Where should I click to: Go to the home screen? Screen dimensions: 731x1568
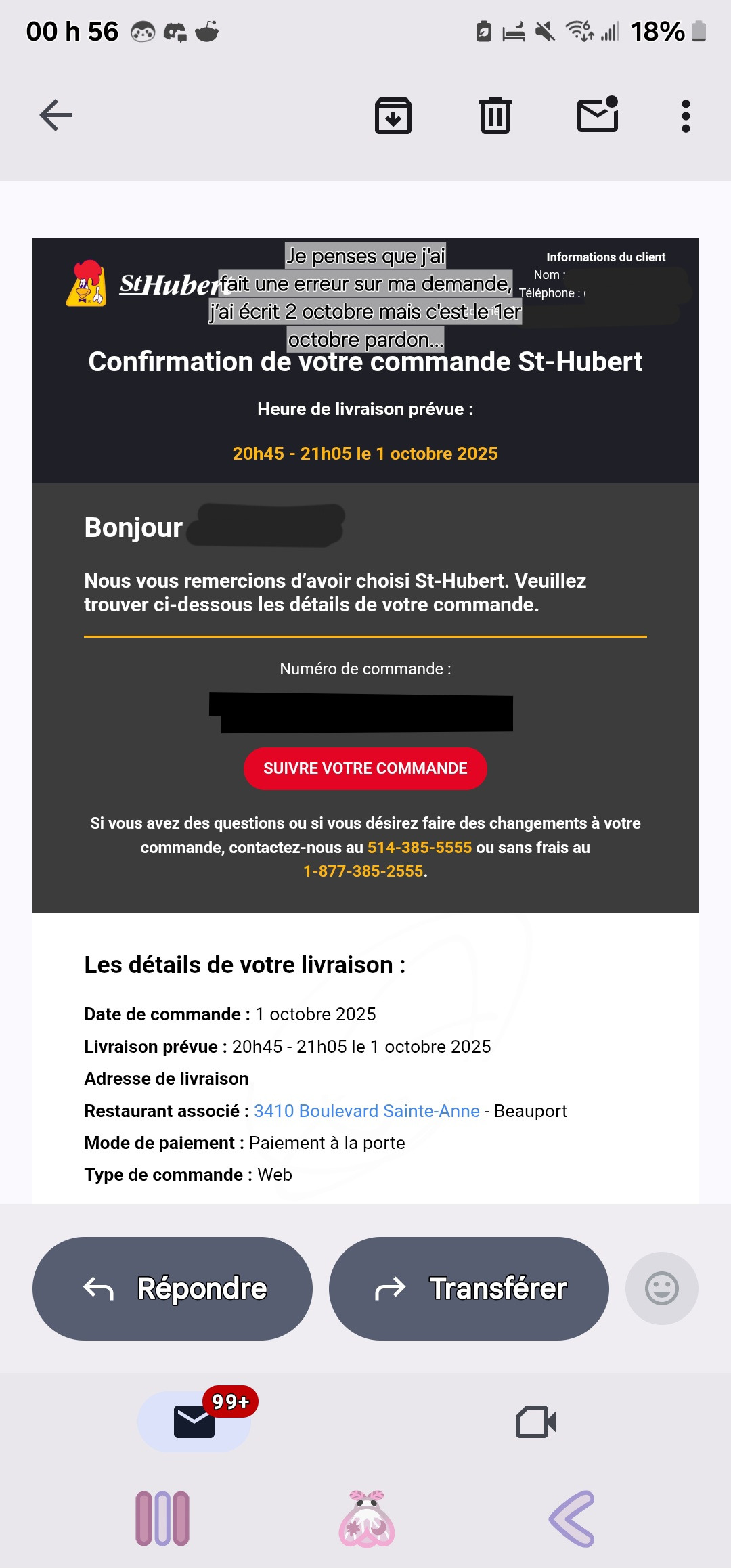tap(366, 1518)
